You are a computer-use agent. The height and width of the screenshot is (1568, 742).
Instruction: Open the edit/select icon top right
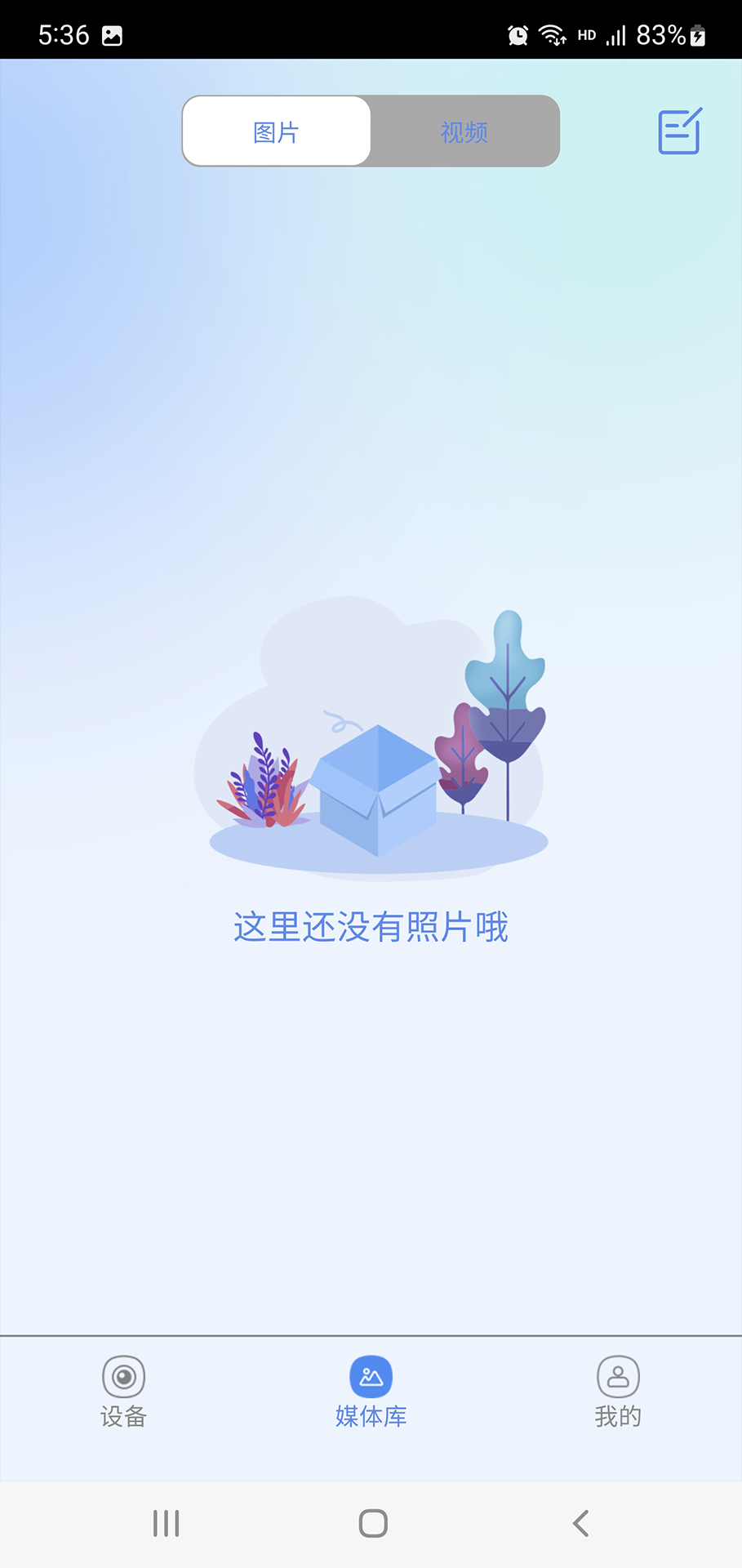(x=679, y=131)
